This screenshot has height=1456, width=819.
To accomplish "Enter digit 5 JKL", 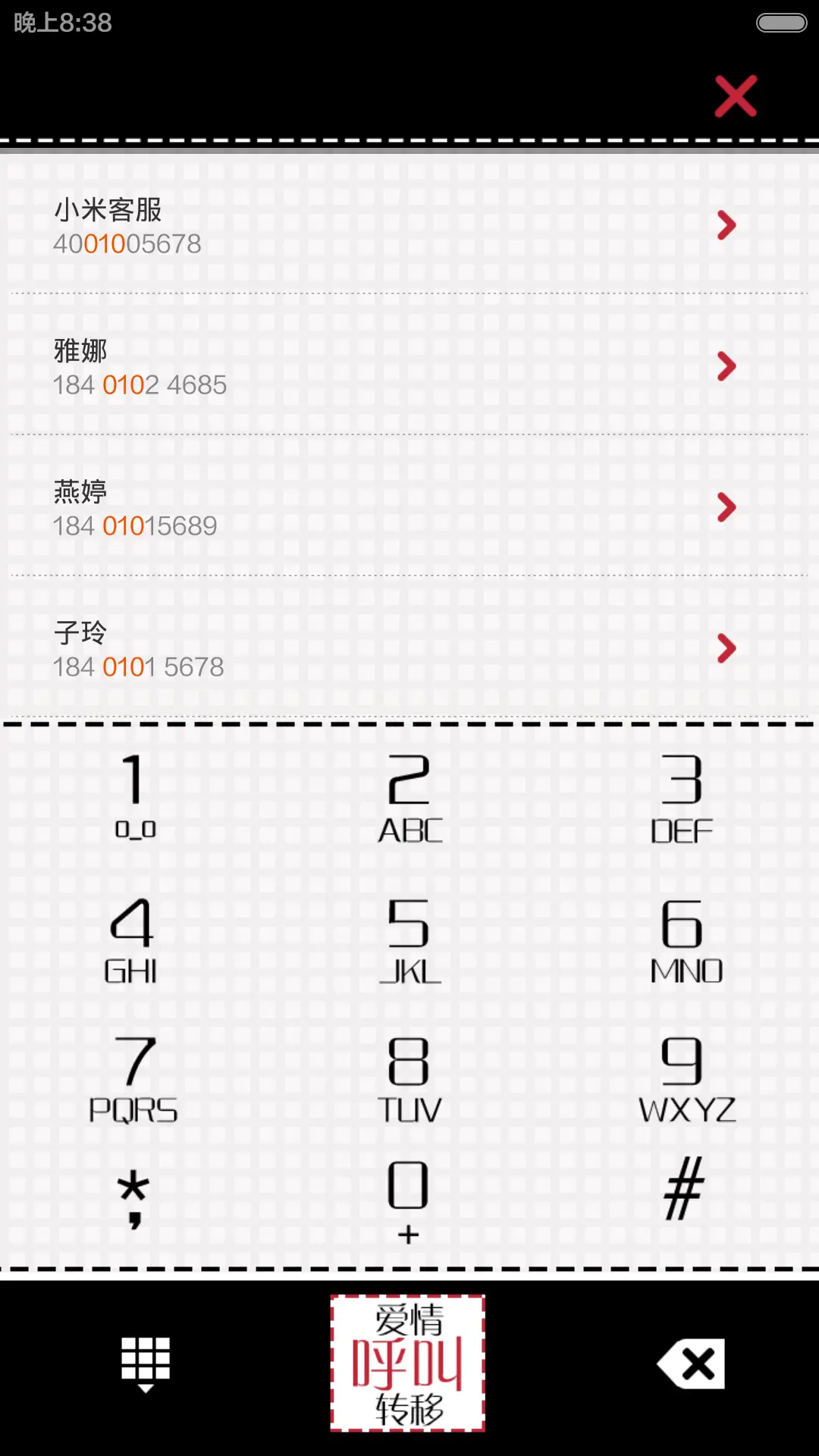I will click(x=409, y=939).
